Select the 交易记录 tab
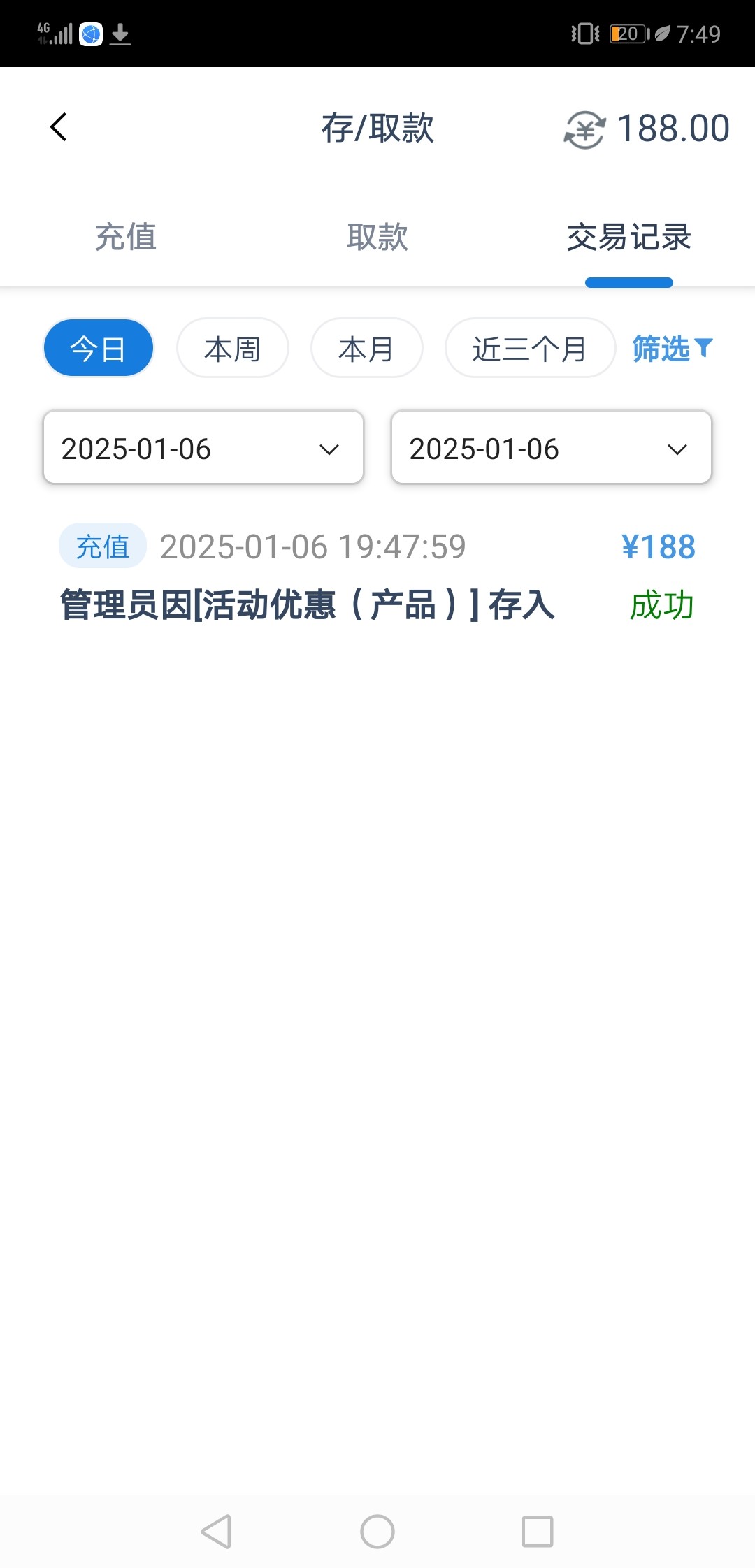 point(629,237)
